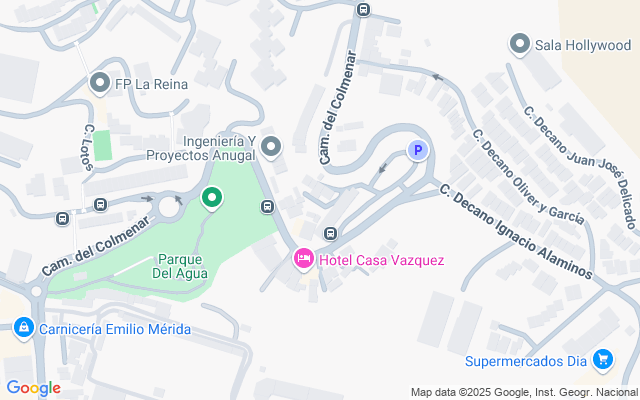The width and height of the screenshot is (640, 400).
Task: Tap the bus stop above Hotel Casa Vazquez
Action: tap(330, 234)
